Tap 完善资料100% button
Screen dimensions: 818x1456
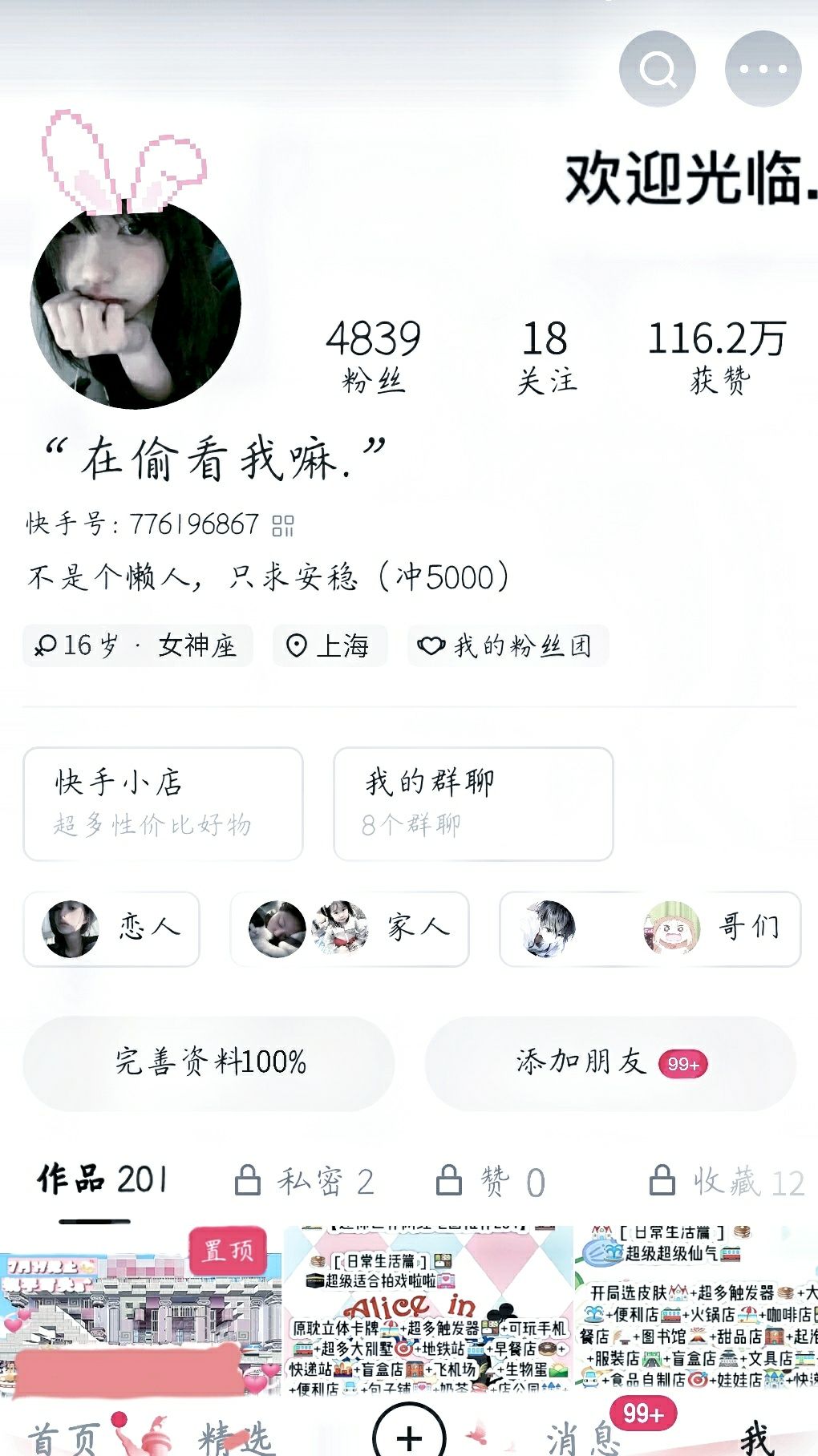tap(209, 1063)
